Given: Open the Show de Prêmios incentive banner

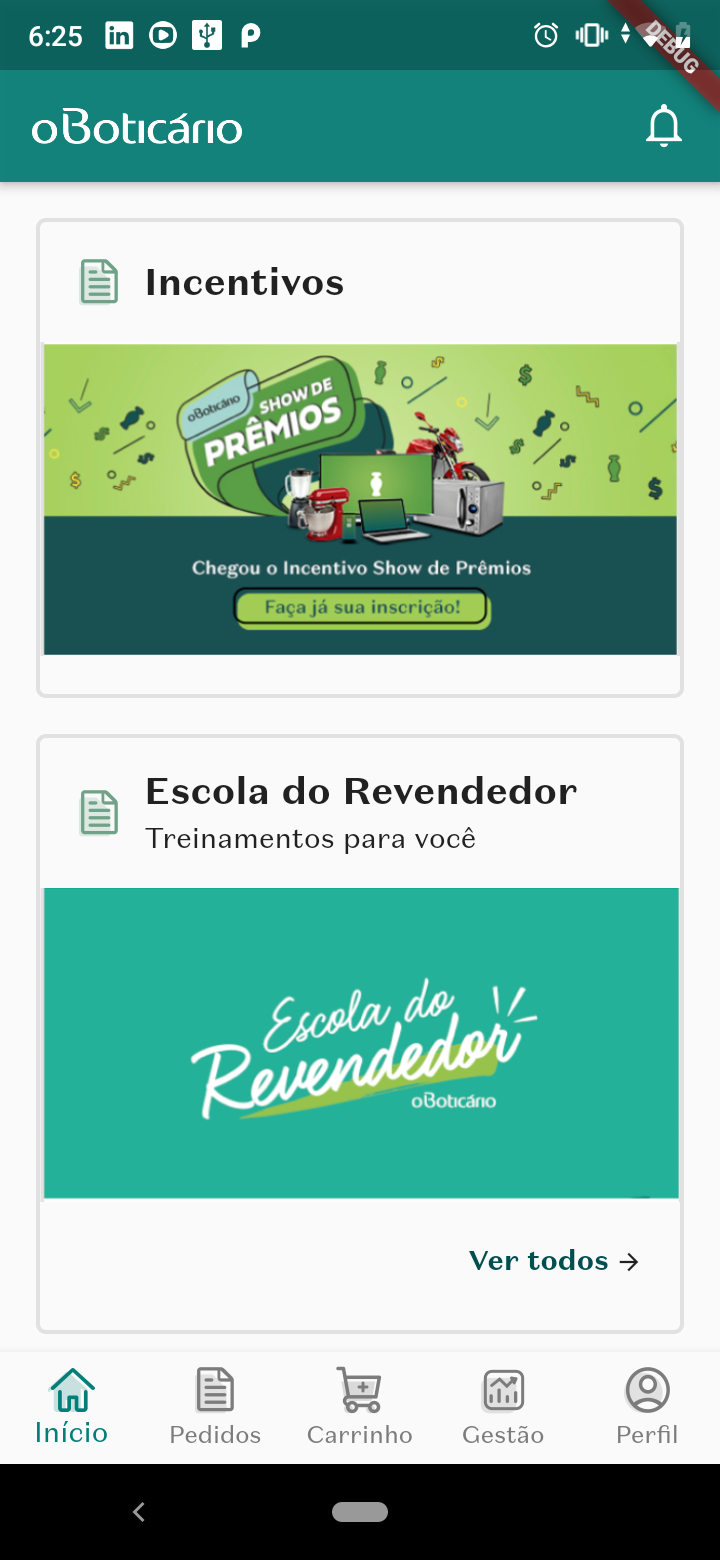Looking at the screenshot, I should 360,499.
